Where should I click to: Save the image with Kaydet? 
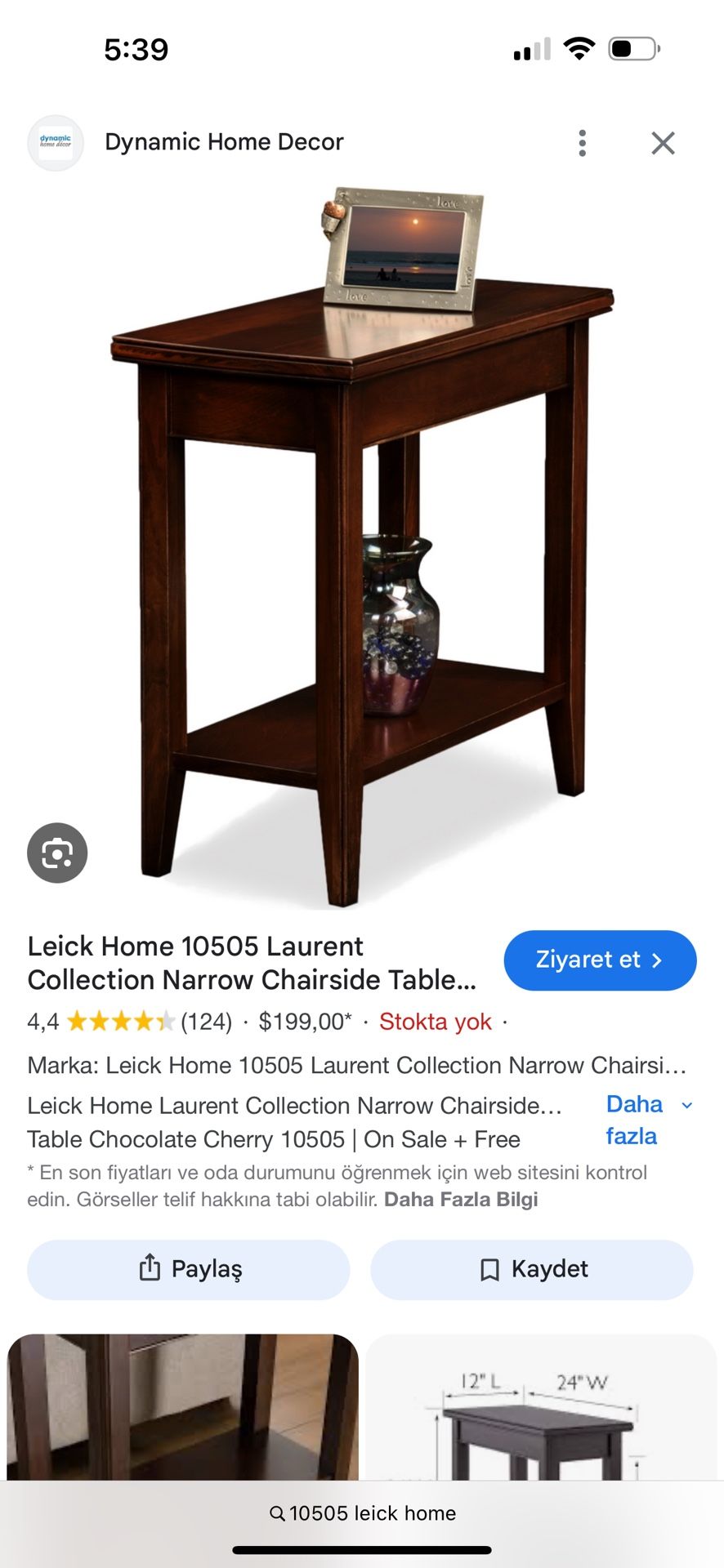coord(532,1269)
